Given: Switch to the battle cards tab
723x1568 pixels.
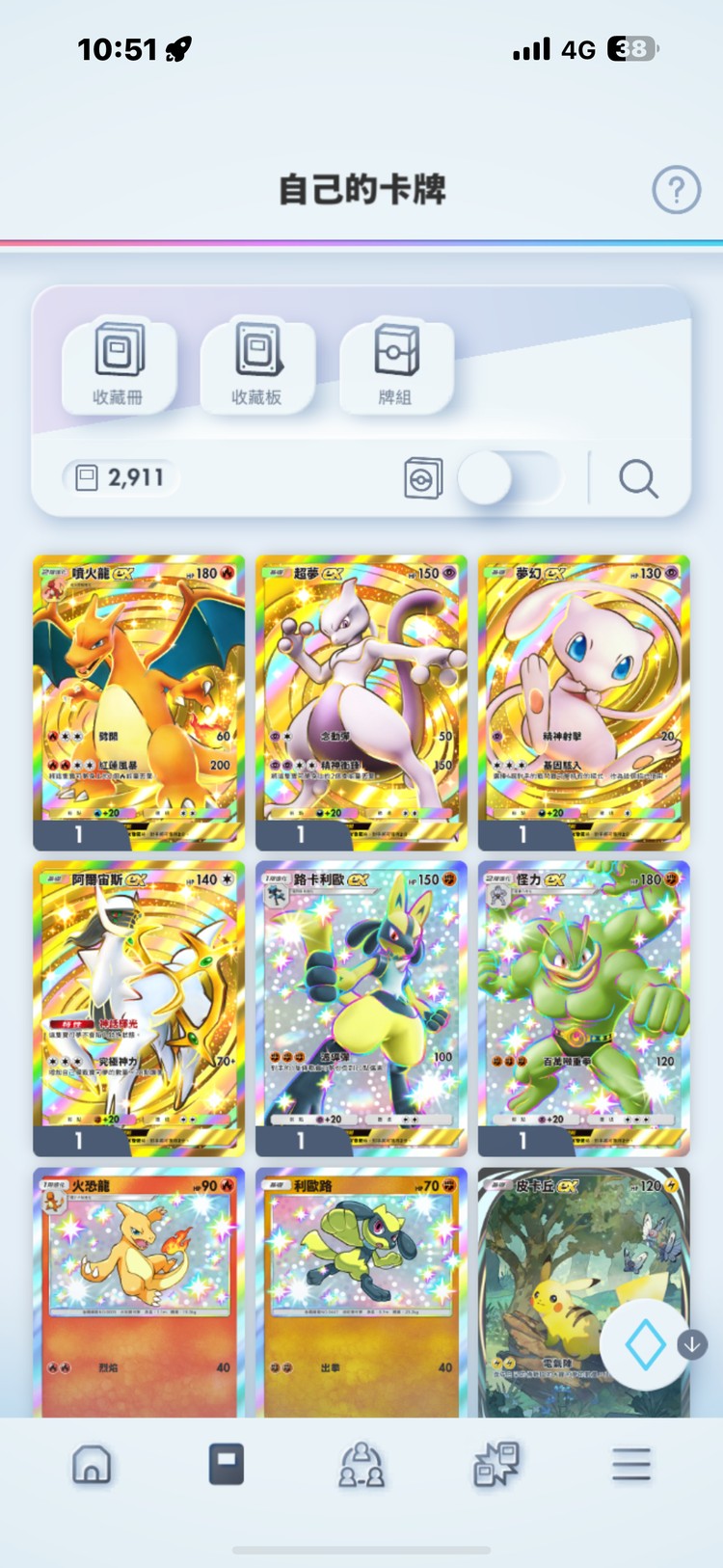Looking at the screenshot, I should (x=496, y=1465).
